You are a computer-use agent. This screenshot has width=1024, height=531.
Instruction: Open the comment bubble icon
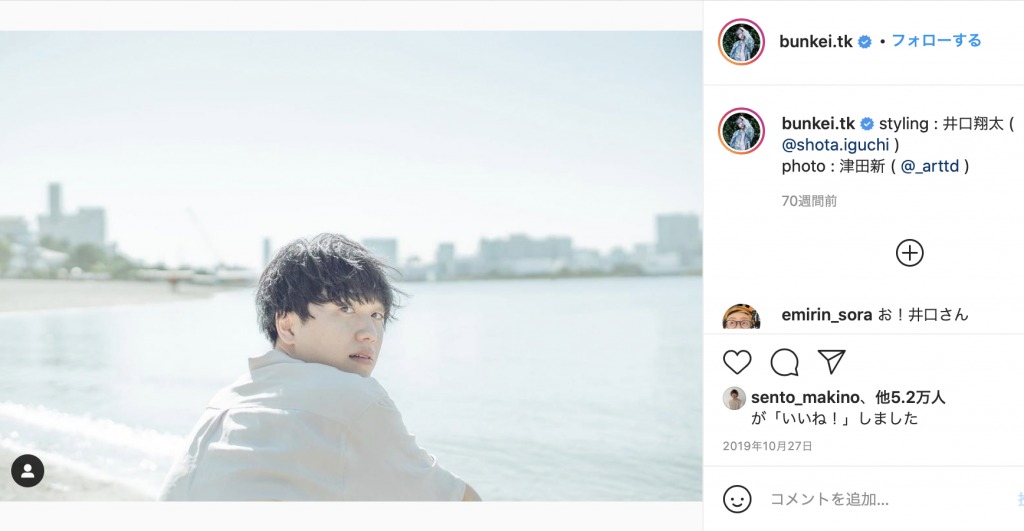[785, 362]
